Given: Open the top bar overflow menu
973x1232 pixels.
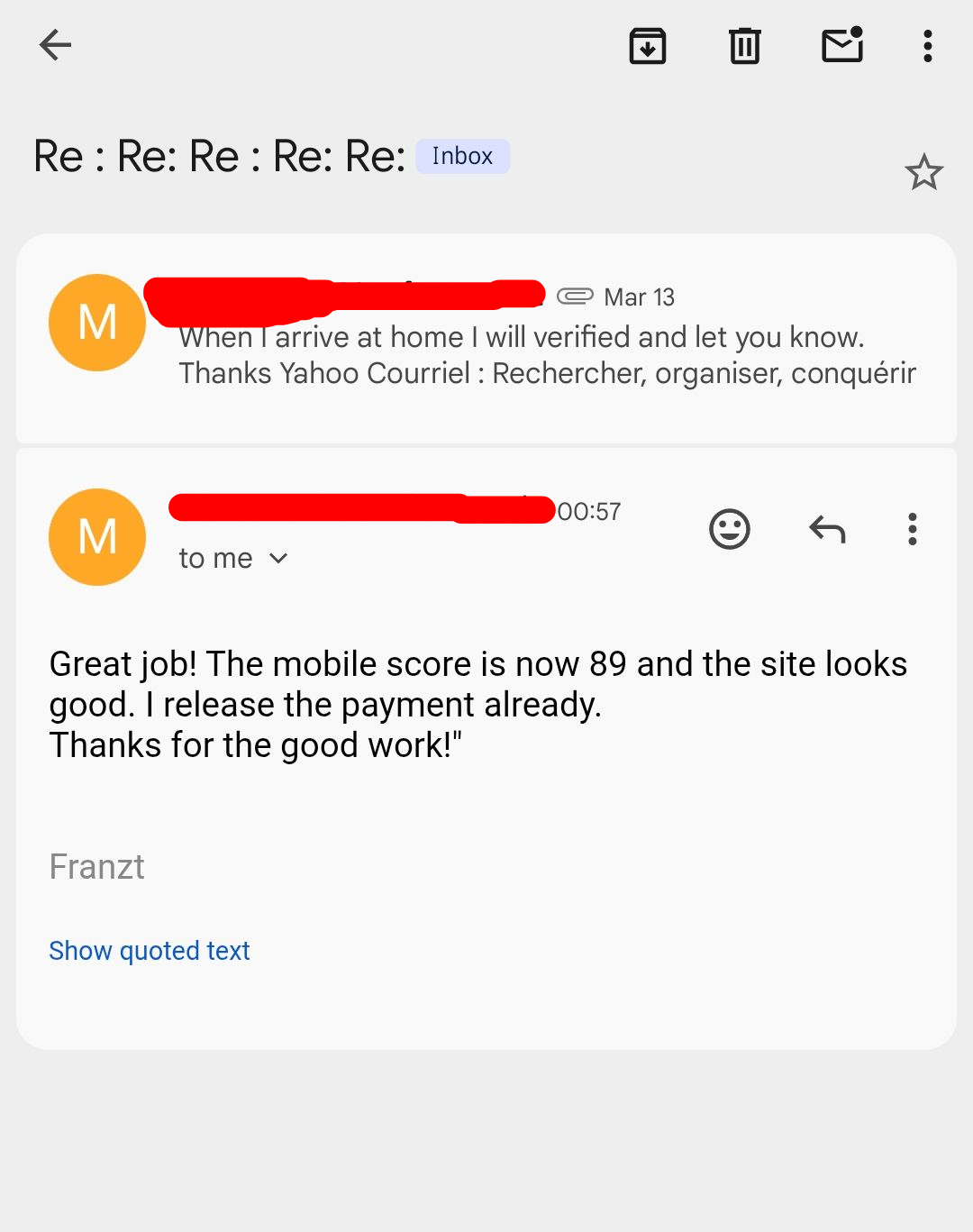Looking at the screenshot, I should point(927,46).
